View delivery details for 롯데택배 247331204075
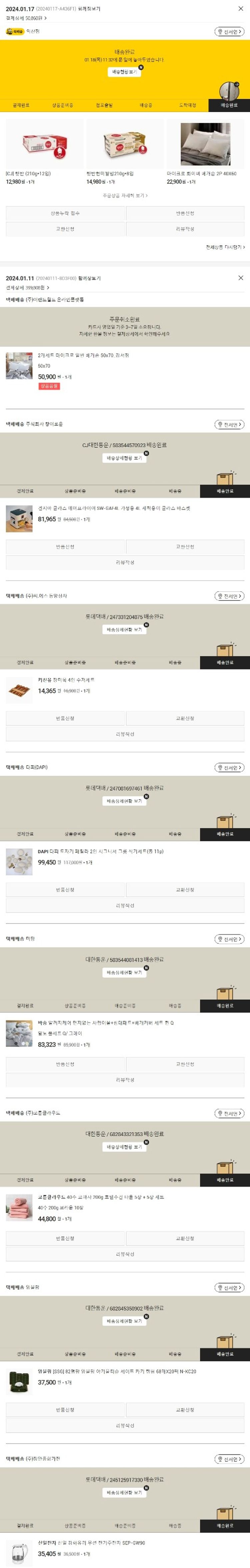The image size is (250, 1568). (124, 629)
